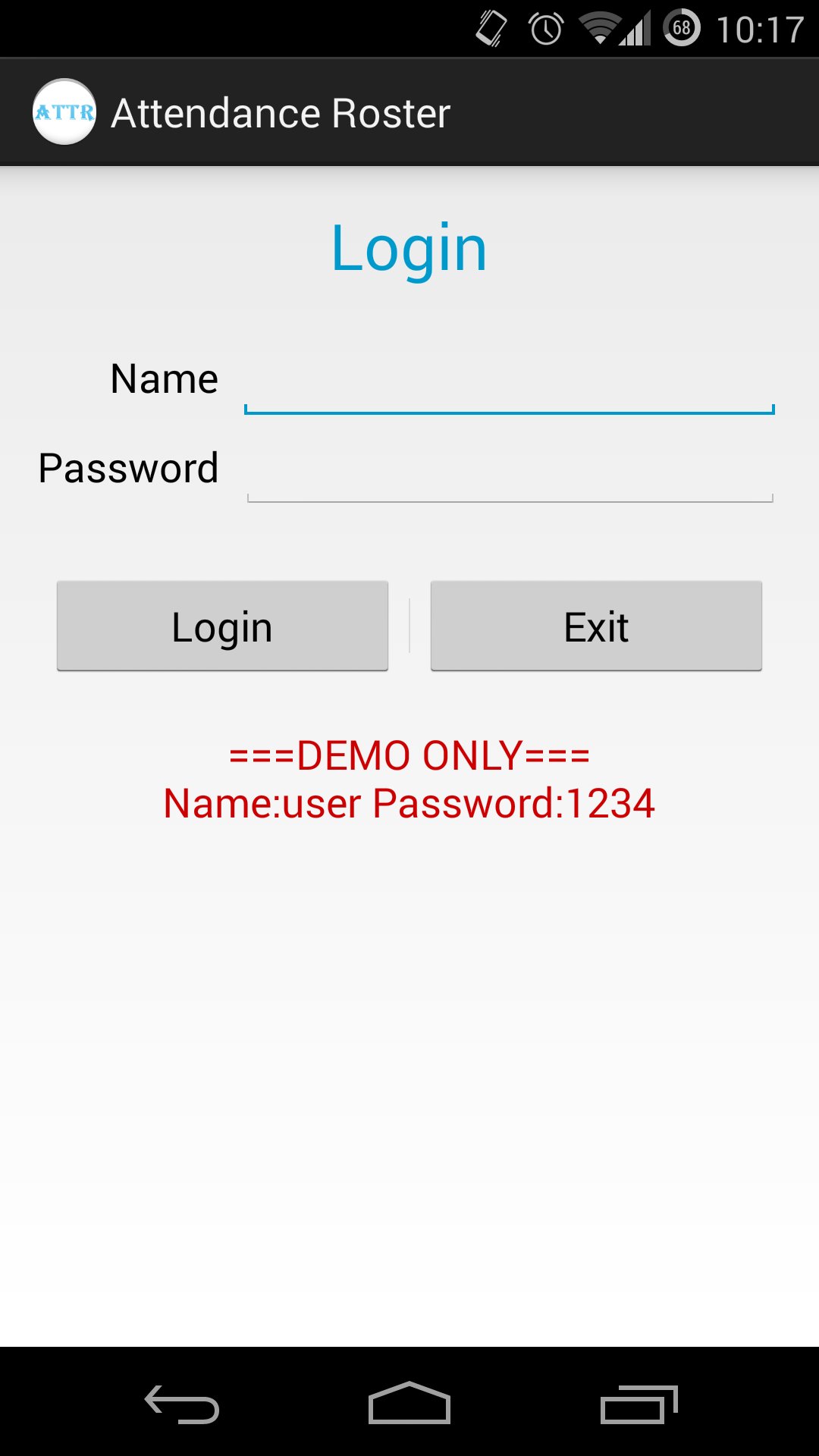This screenshot has height=1456, width=819.
Task: Tap the clock showing 10:17
Action: tap(761, 28)
